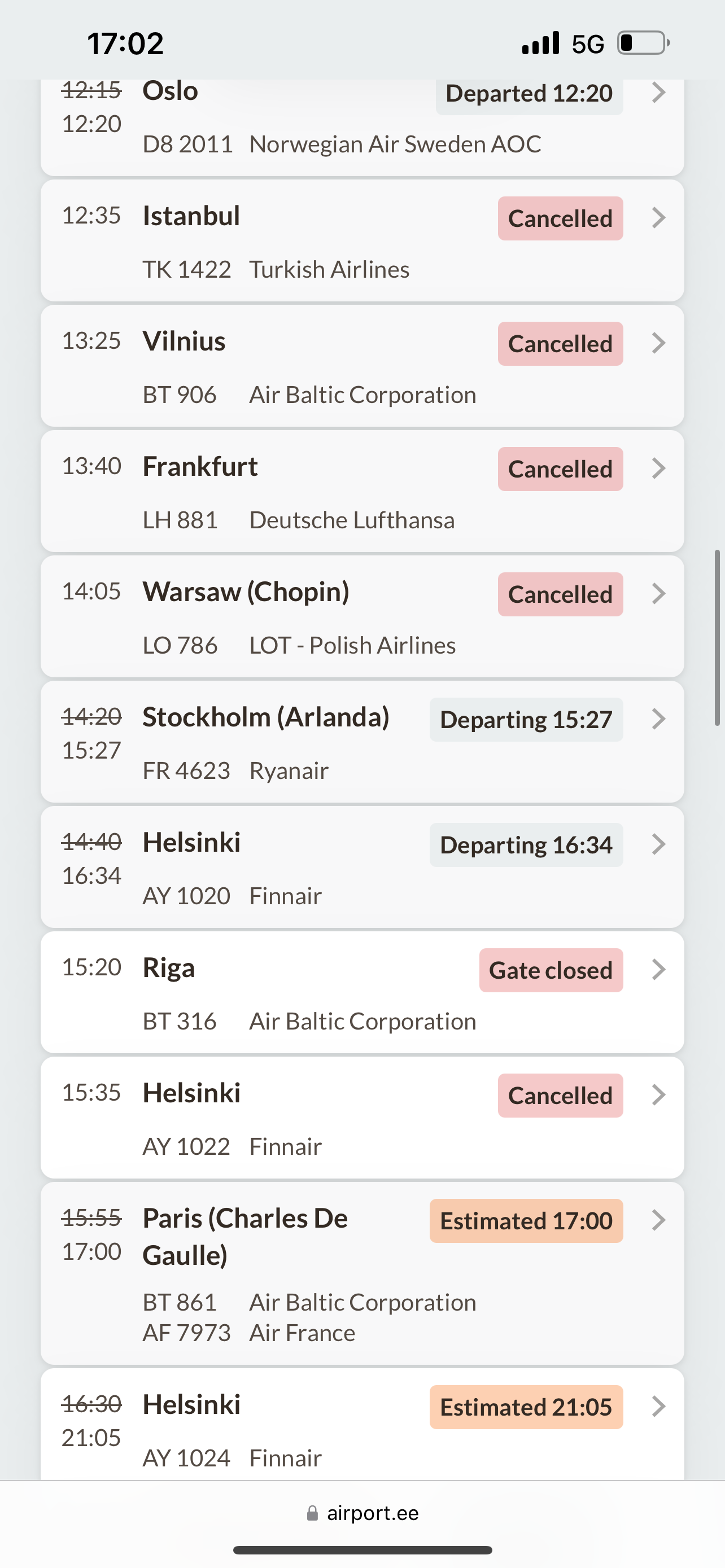Open the Oslo D8 2011 flight details
The height and width of the screenshot is (1568, 725).
362,126
